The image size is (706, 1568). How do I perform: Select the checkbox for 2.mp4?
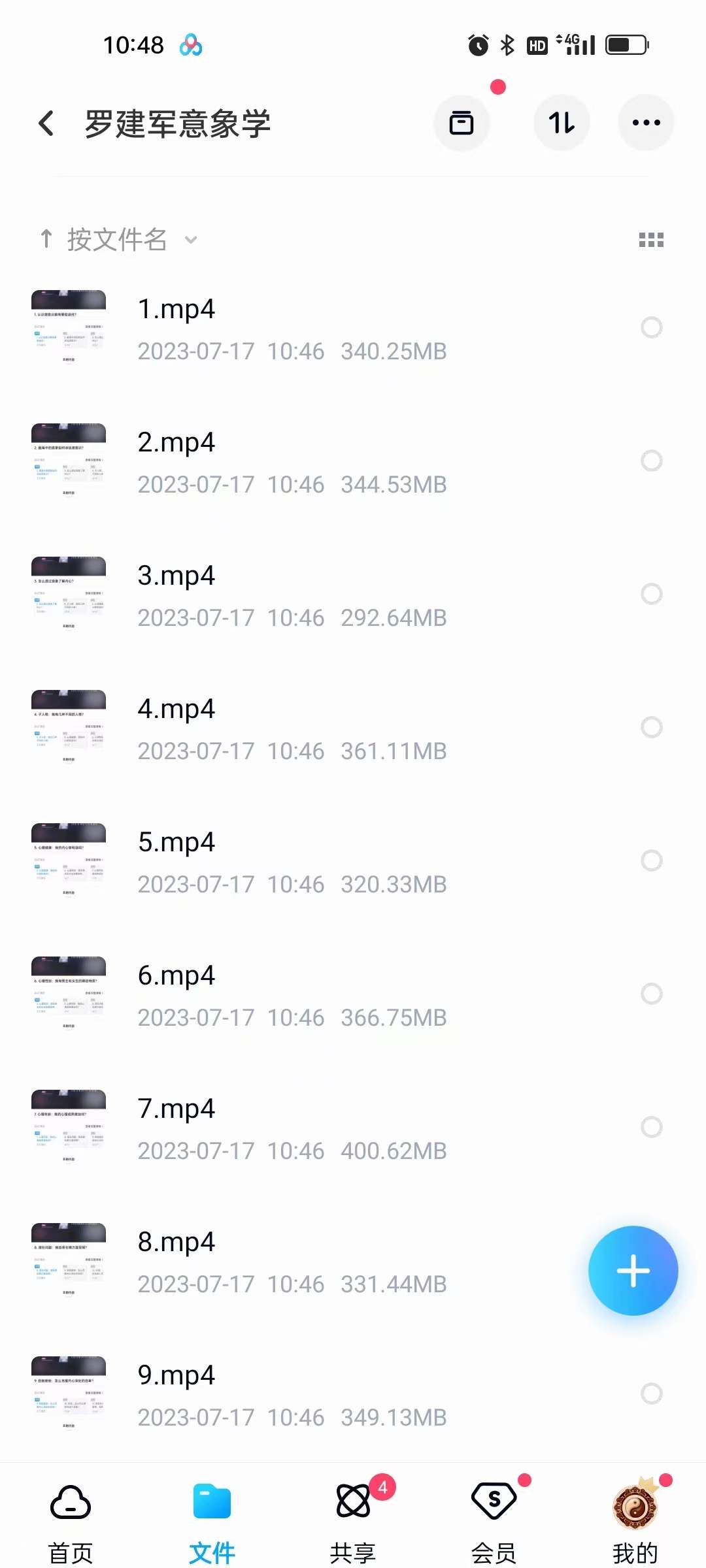tap(652, 461)
